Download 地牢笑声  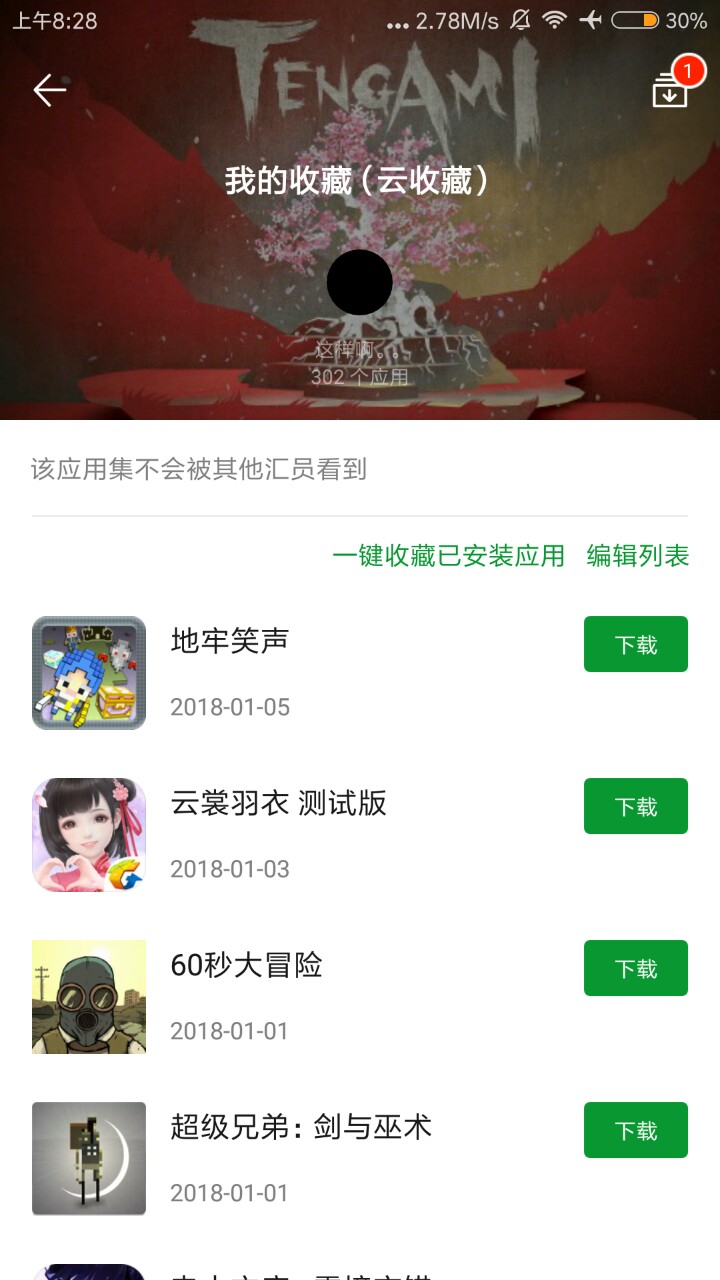(x=635, y=644)
